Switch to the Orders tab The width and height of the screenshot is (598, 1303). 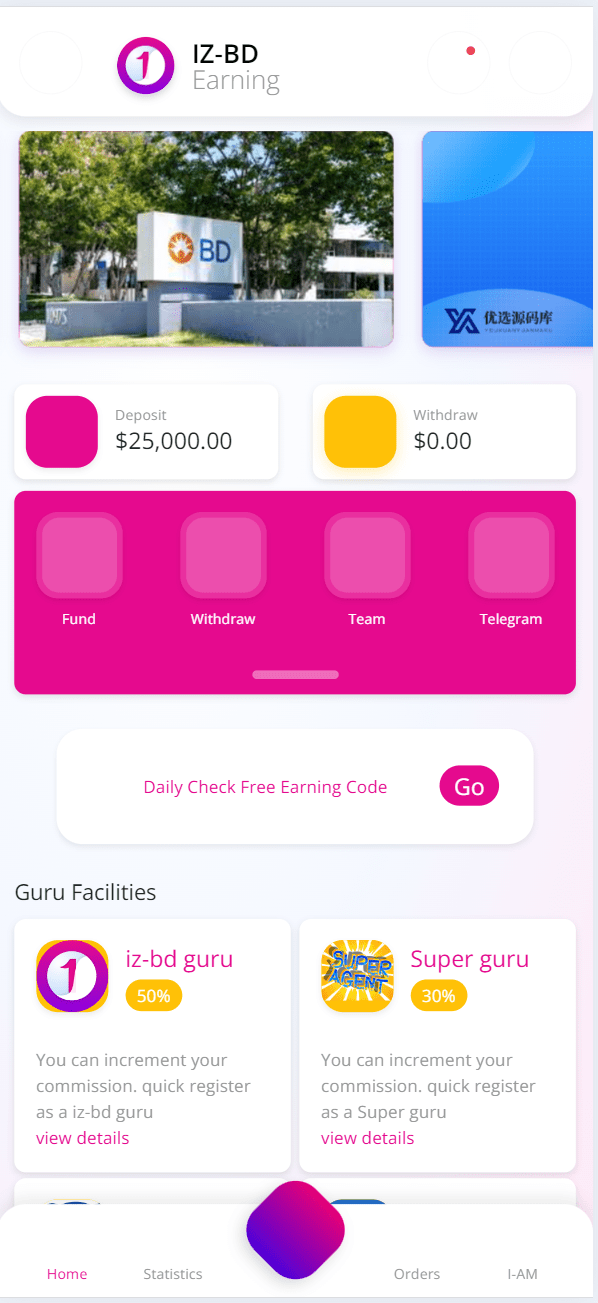coord(417,1274)
